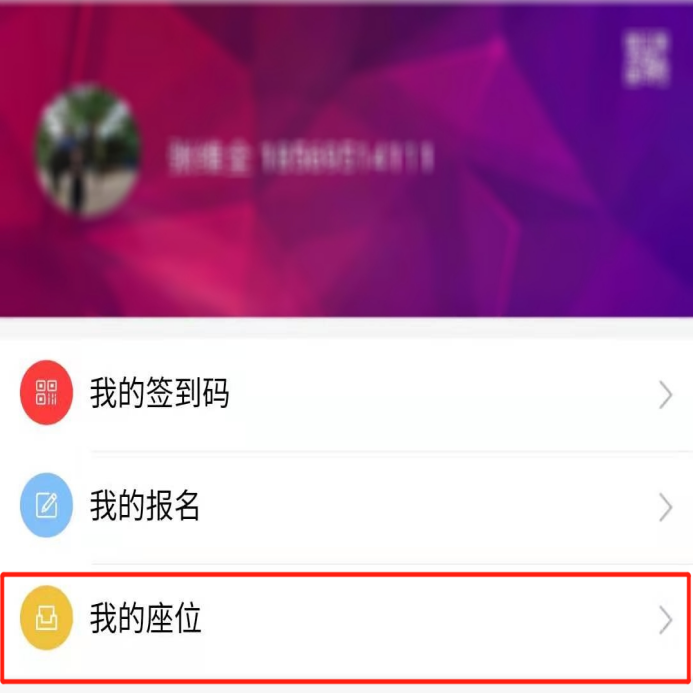Open the QR code icon in the header
Screen dimensions: 693x693
coord(647,58)
